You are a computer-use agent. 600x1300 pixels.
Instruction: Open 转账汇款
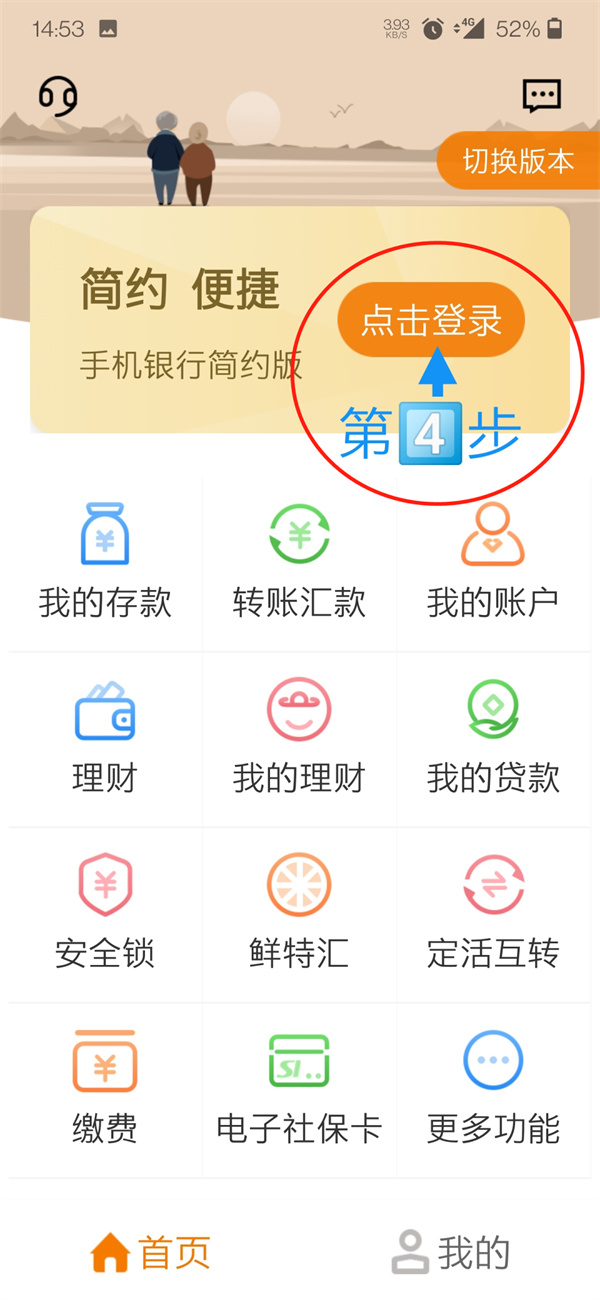[x=299, y=563]
